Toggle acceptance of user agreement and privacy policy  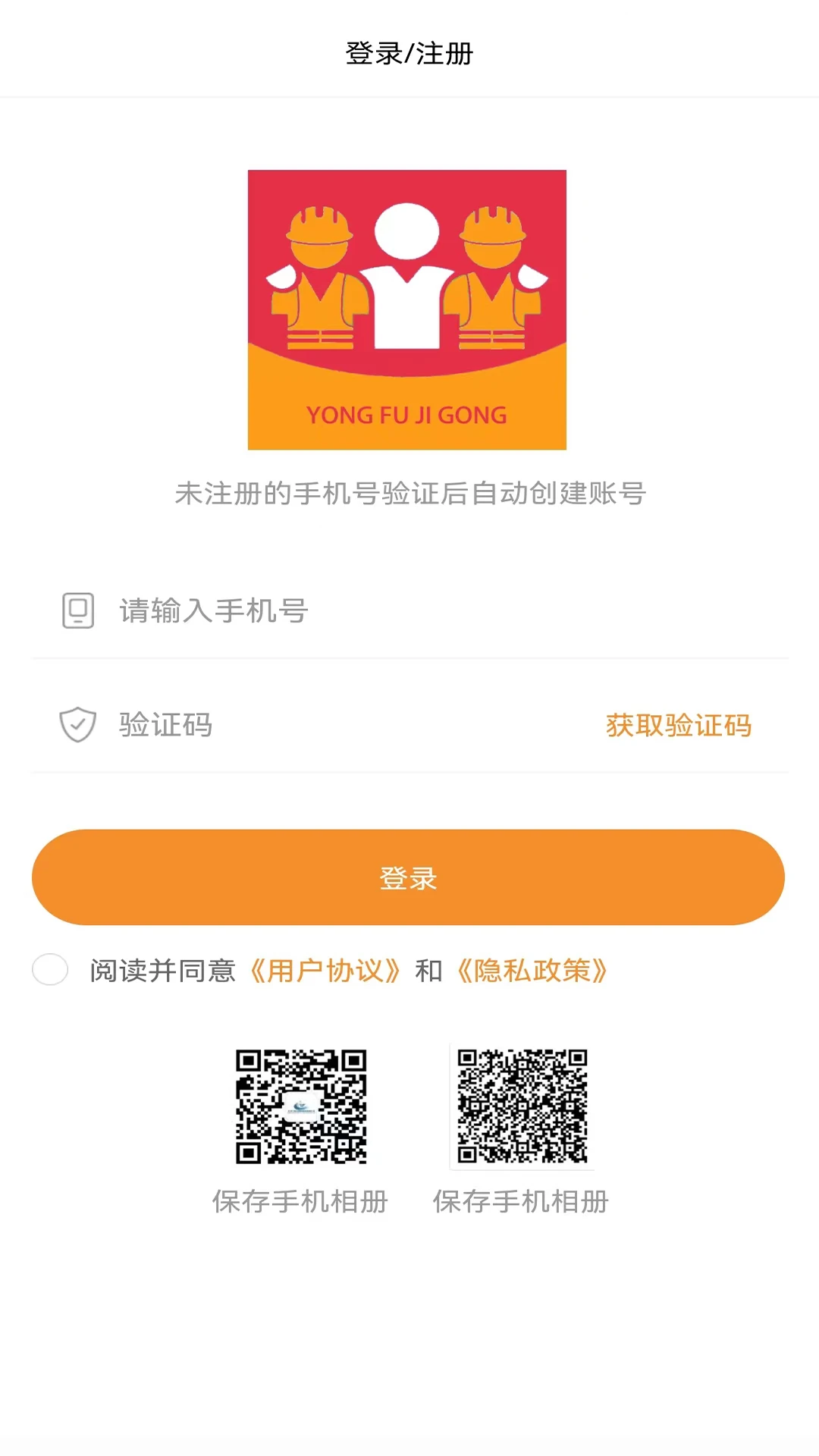point(50,968)
